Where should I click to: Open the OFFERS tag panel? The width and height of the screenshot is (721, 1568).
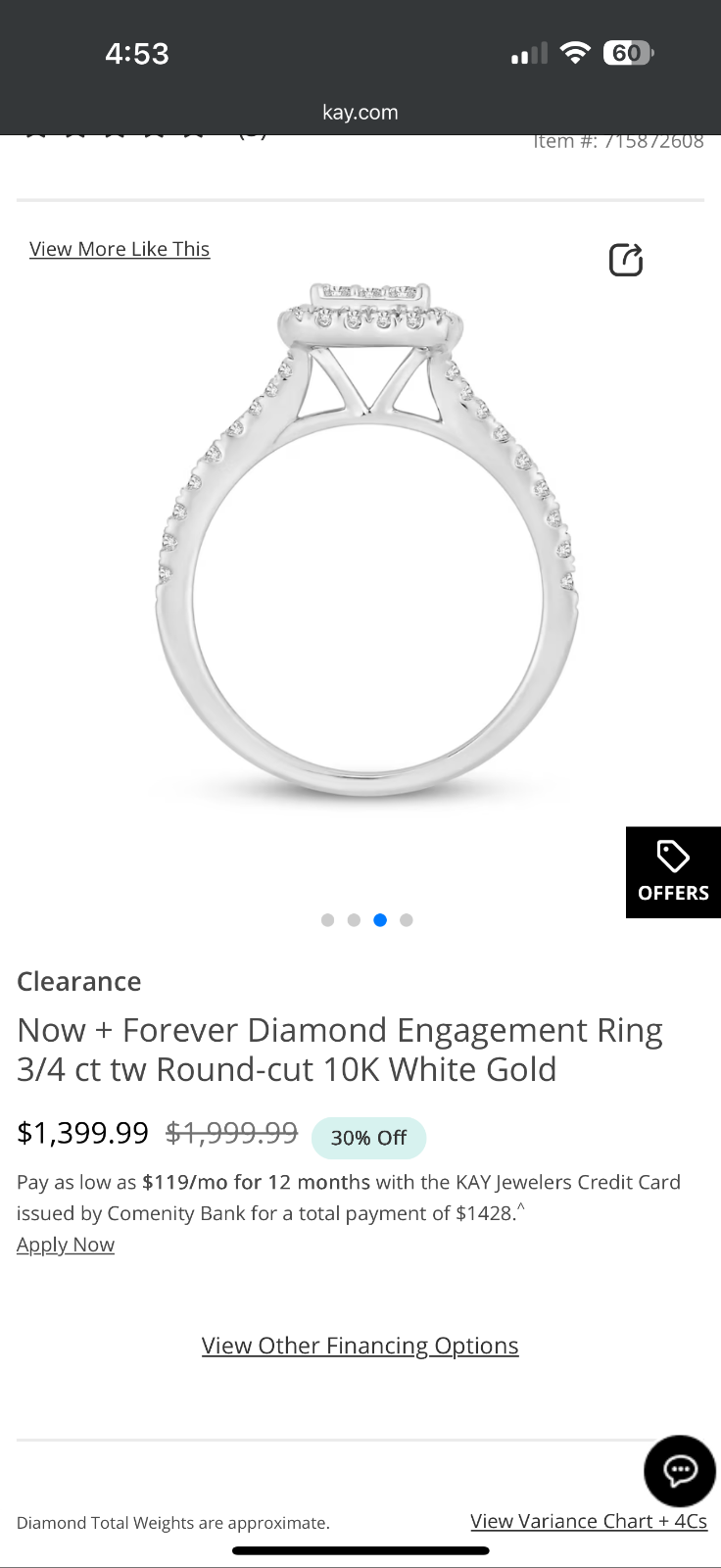(673, 872)
